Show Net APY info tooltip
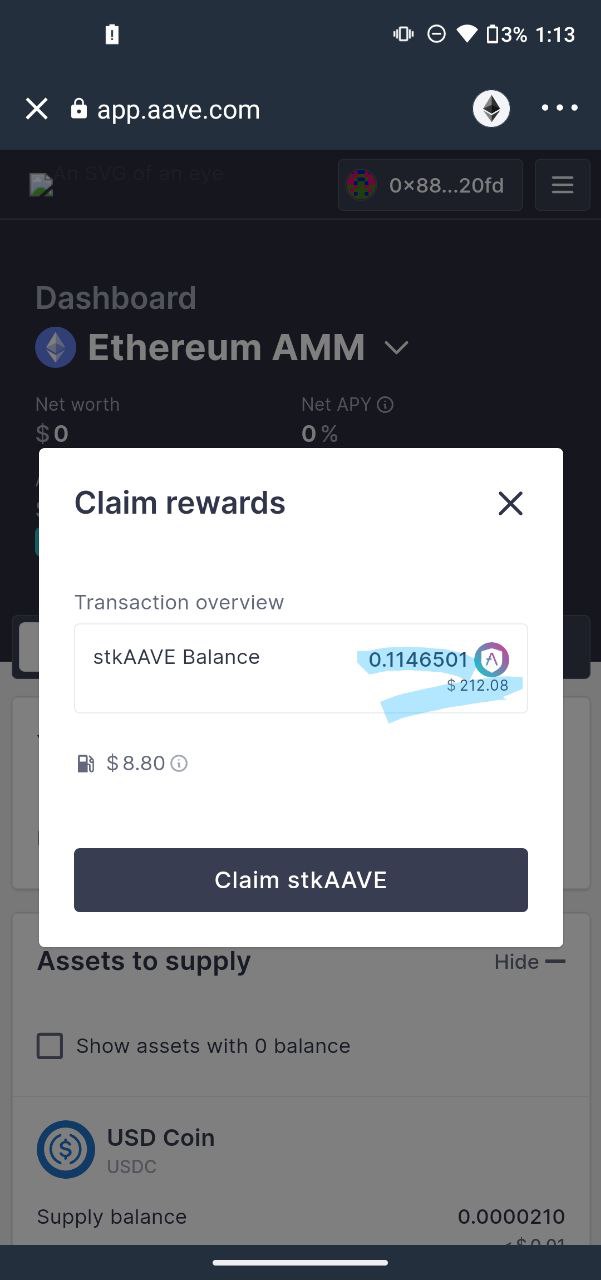 point(385,405)
